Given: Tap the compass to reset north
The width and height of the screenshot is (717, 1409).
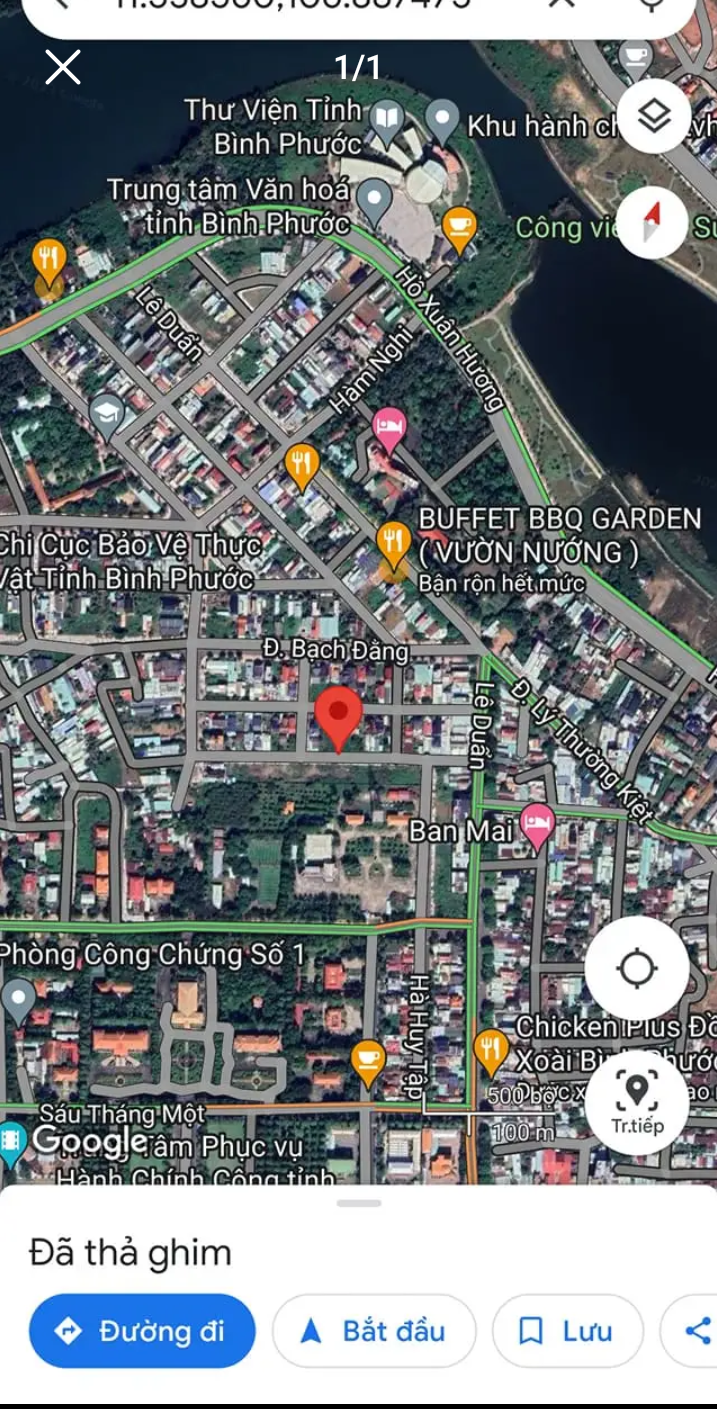Looking at the screenshot, I should pos(653,222).
